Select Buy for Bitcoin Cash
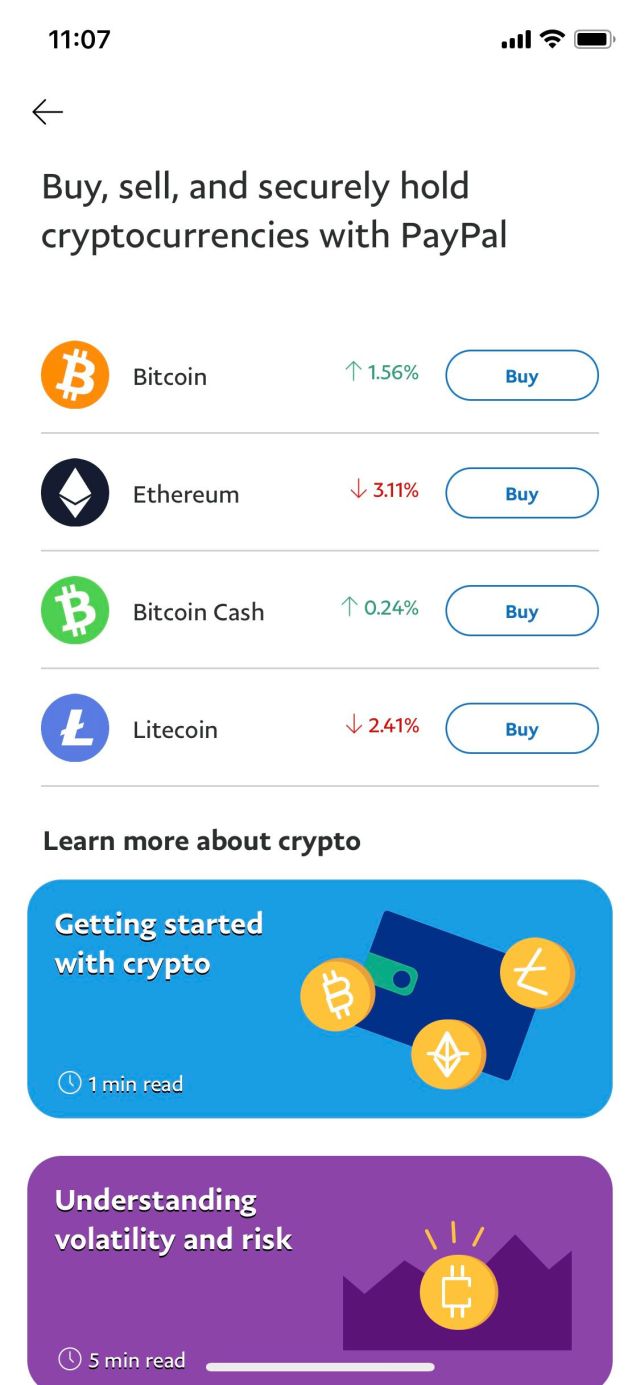 (521, 611)
